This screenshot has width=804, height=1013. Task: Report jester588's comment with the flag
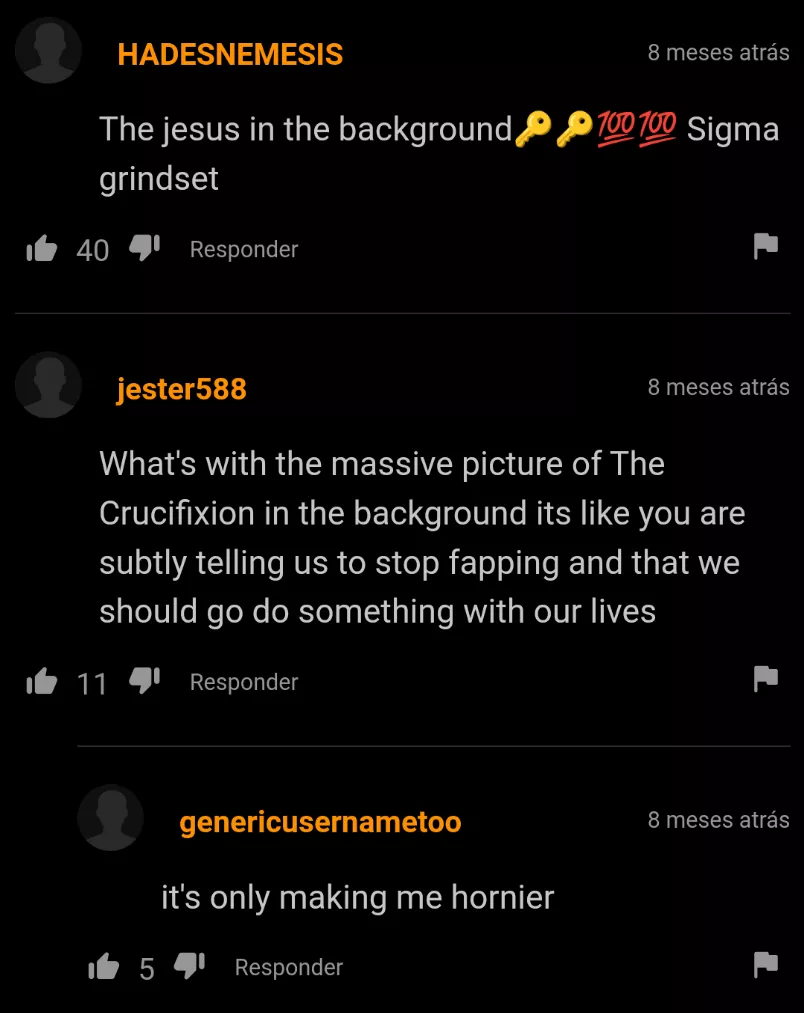pos(765,679)
